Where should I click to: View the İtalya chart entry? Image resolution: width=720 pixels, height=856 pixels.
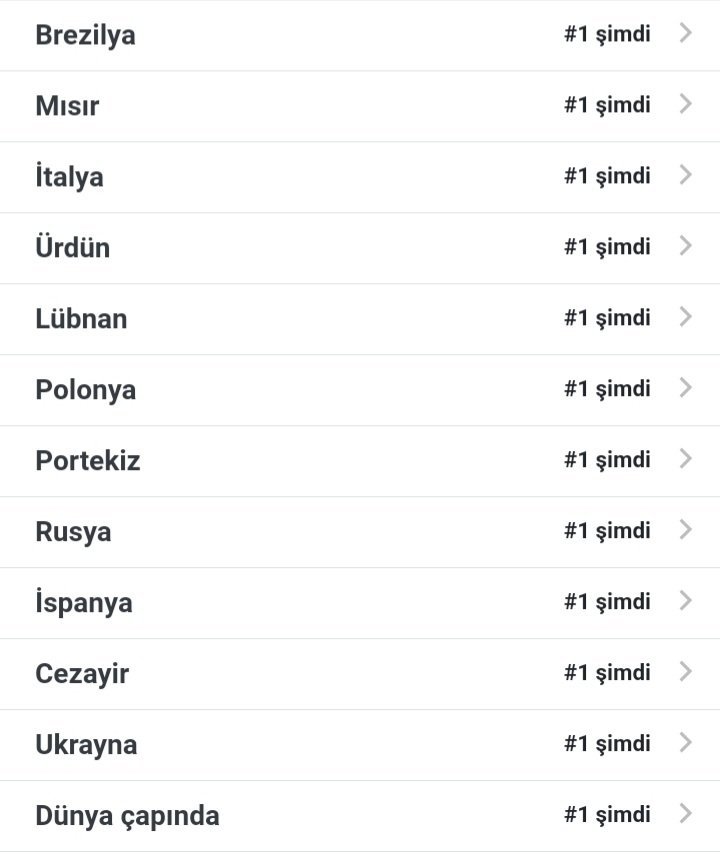(360, 177)
